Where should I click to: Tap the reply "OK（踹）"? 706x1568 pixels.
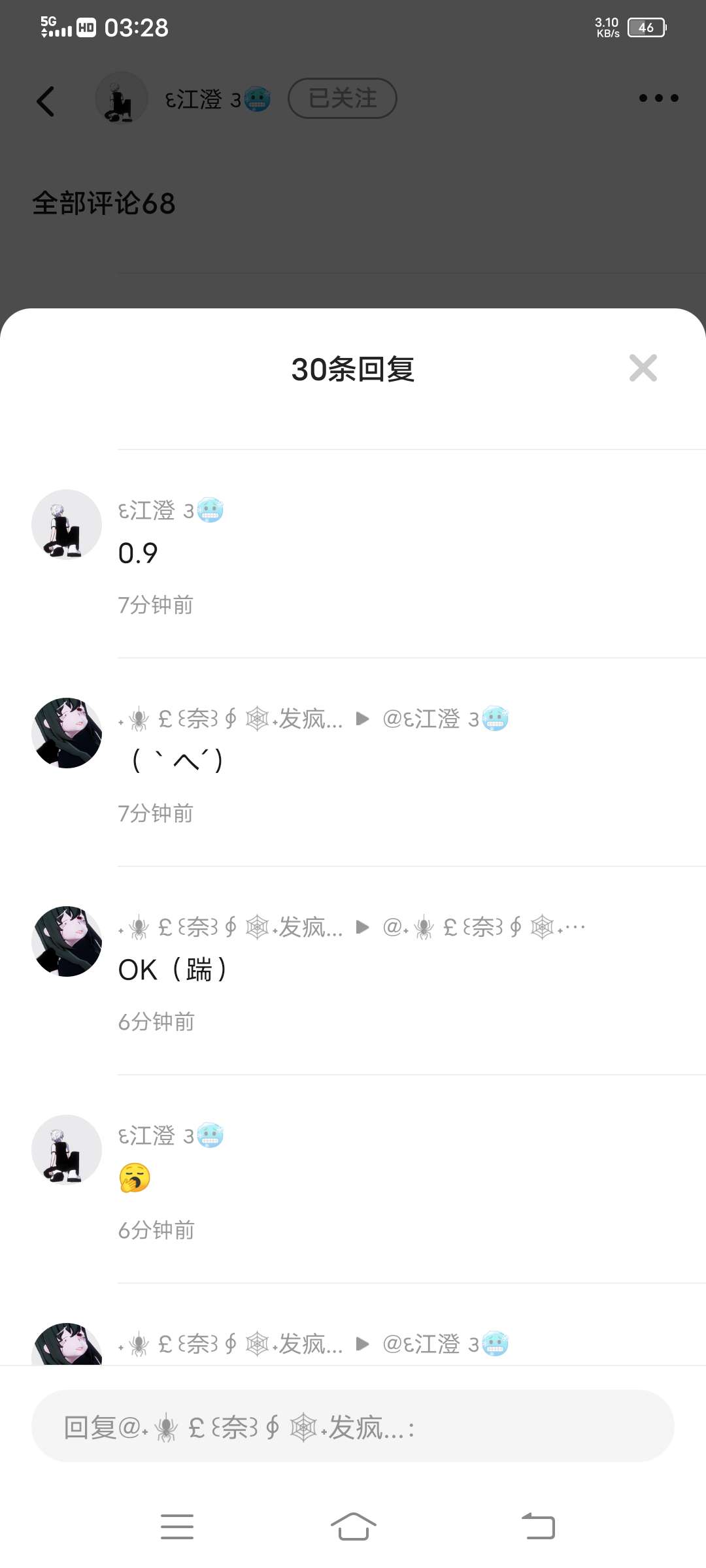[x=173, y=970]
